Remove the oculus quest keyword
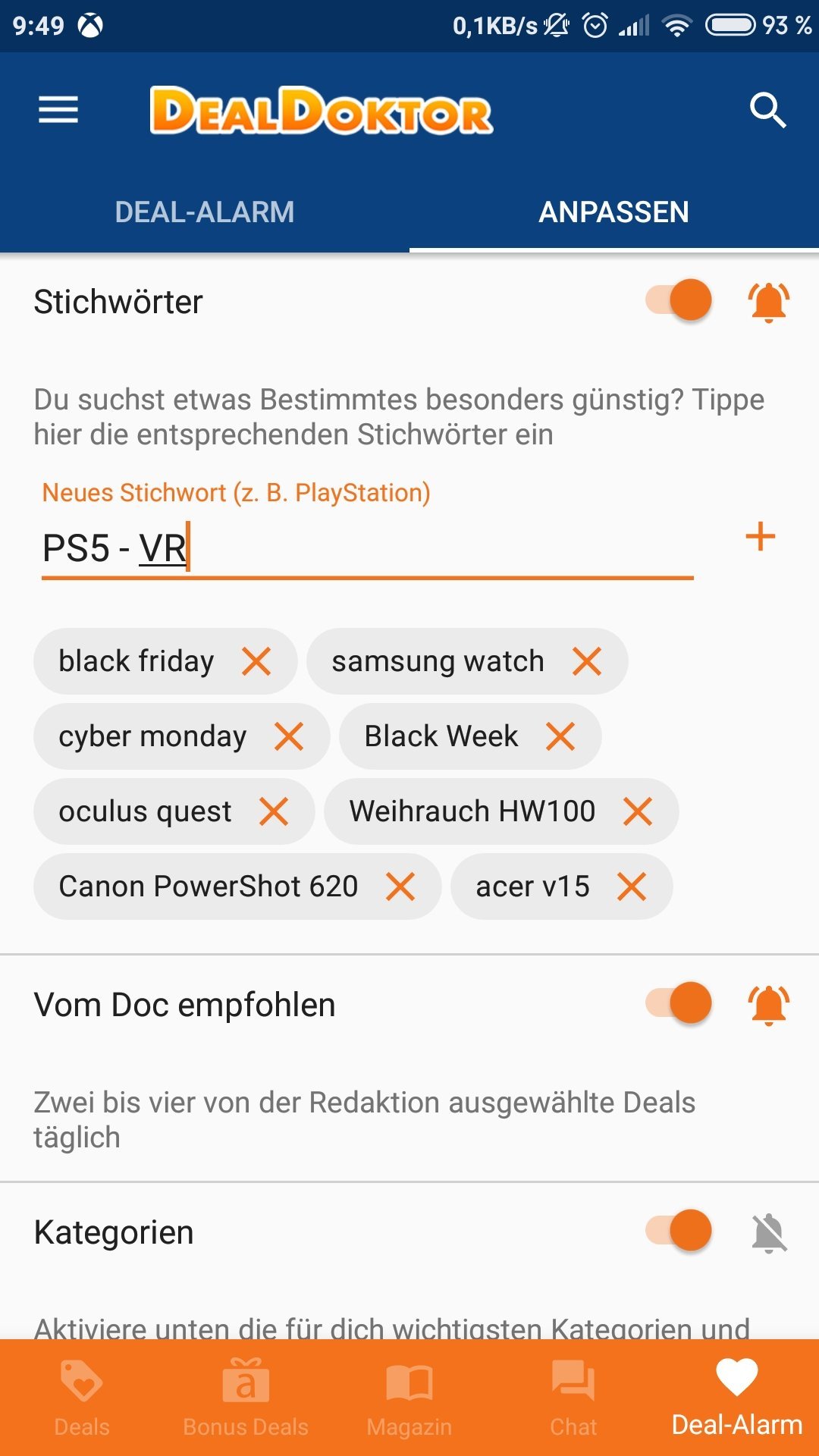 274,811
